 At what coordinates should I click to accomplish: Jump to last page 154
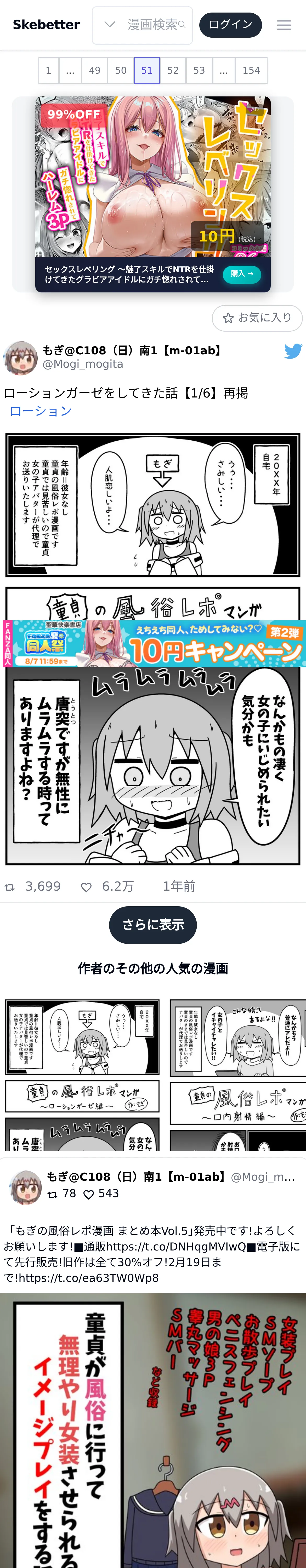tap(251, 71)
